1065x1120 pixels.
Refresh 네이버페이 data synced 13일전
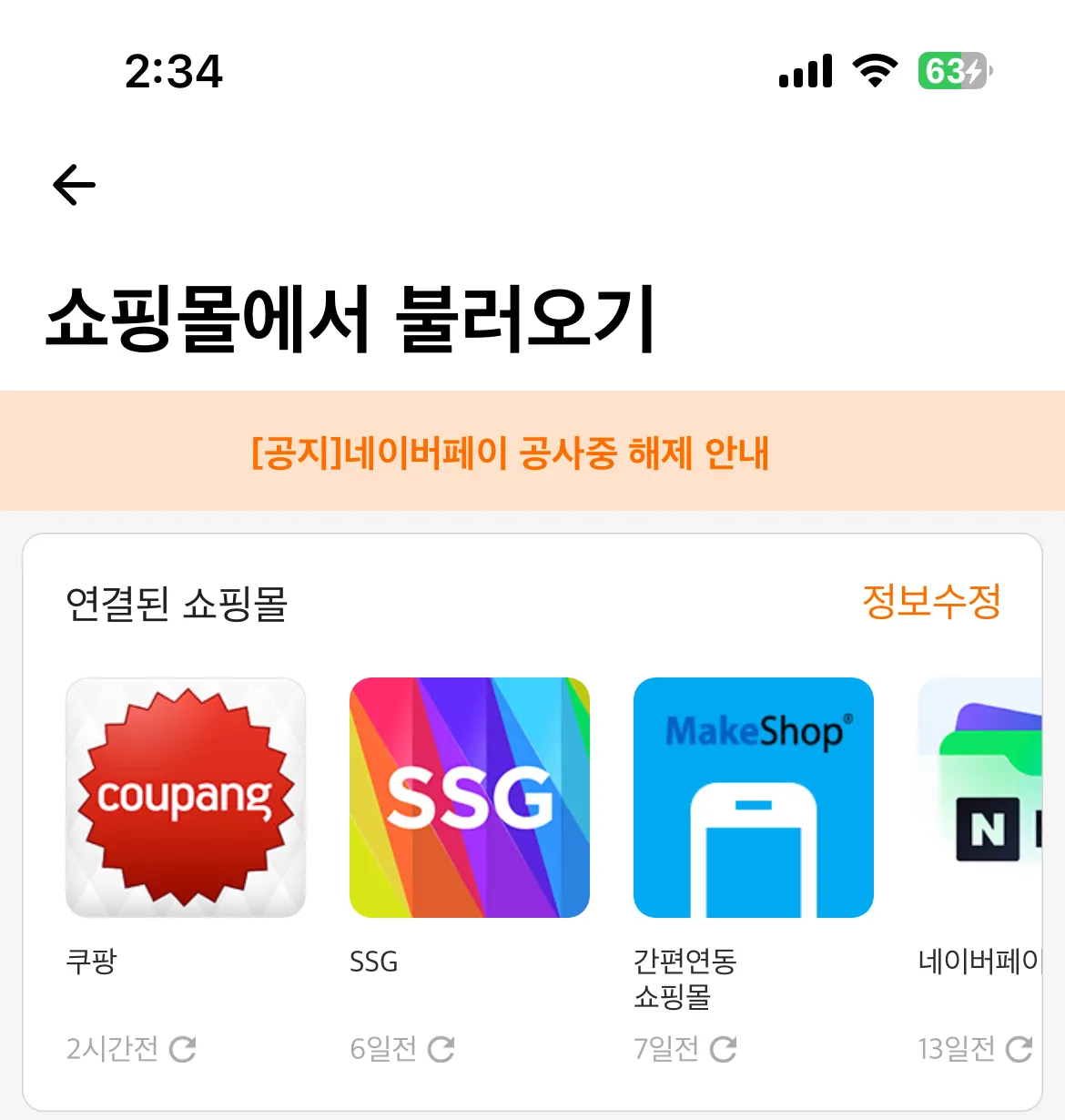[1019, 1049]
